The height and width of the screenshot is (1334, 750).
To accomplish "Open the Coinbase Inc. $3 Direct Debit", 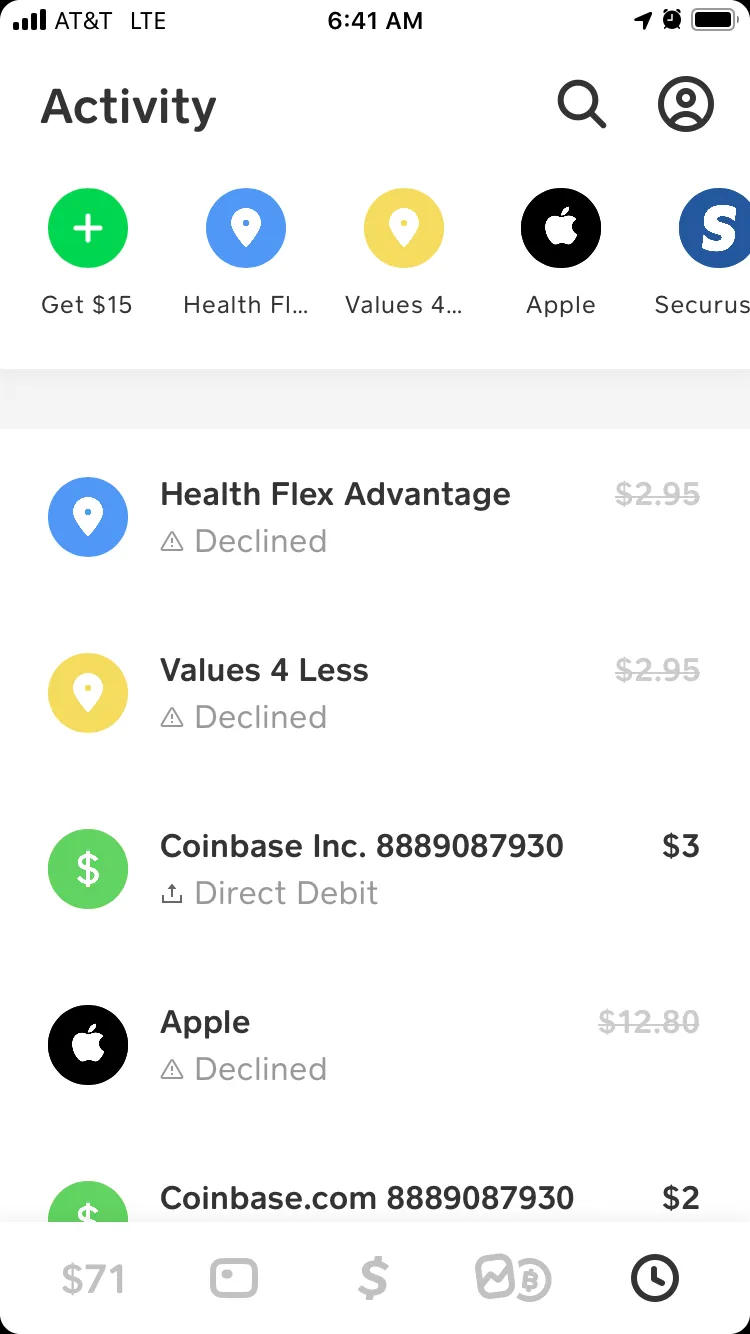I will [x=375, y=869].
